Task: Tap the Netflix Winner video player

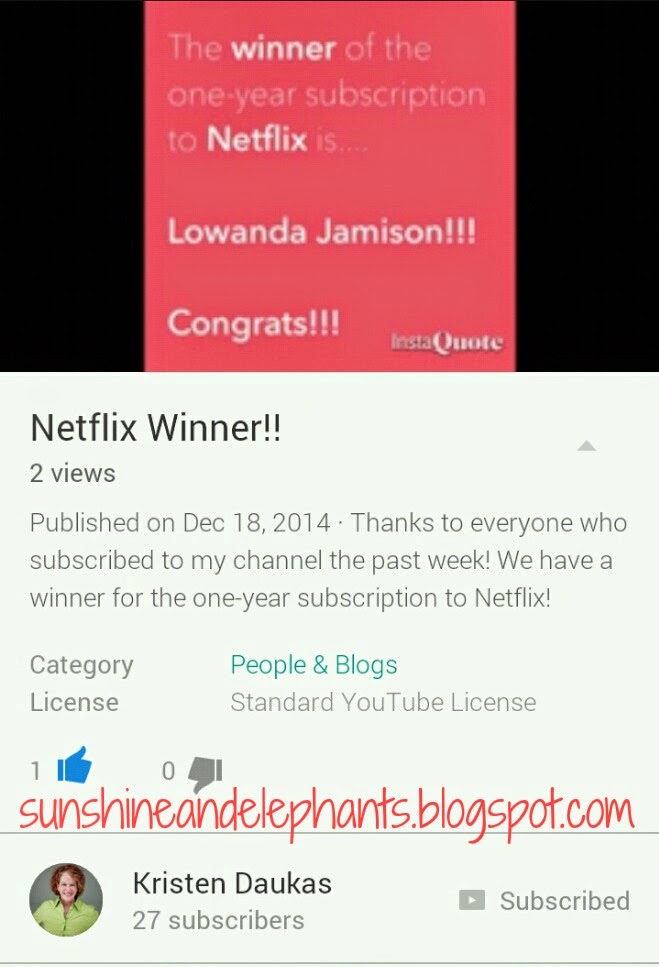Action: click(x=329, y=186)
